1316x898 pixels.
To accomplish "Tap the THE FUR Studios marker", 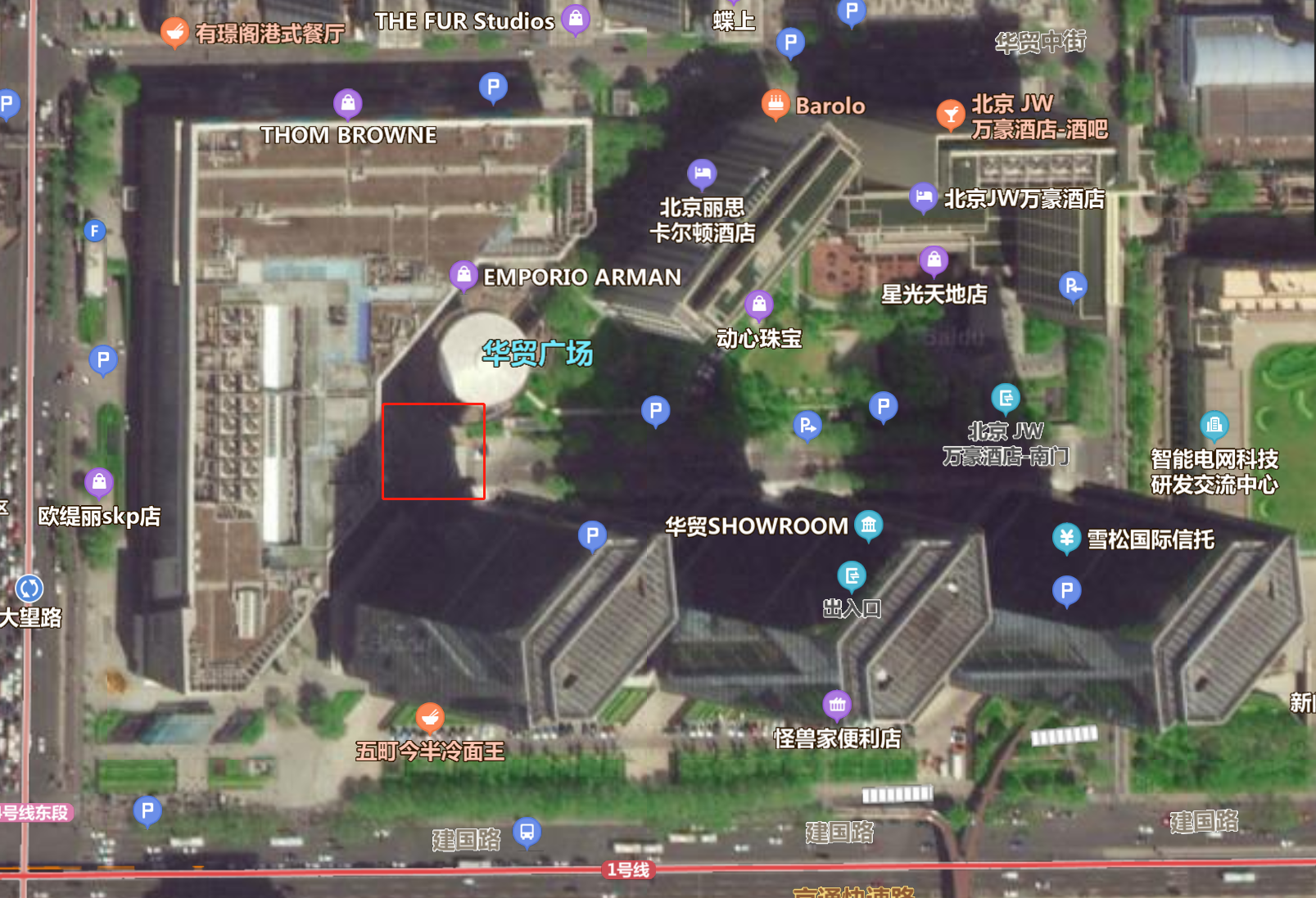I will pos(576,19).
